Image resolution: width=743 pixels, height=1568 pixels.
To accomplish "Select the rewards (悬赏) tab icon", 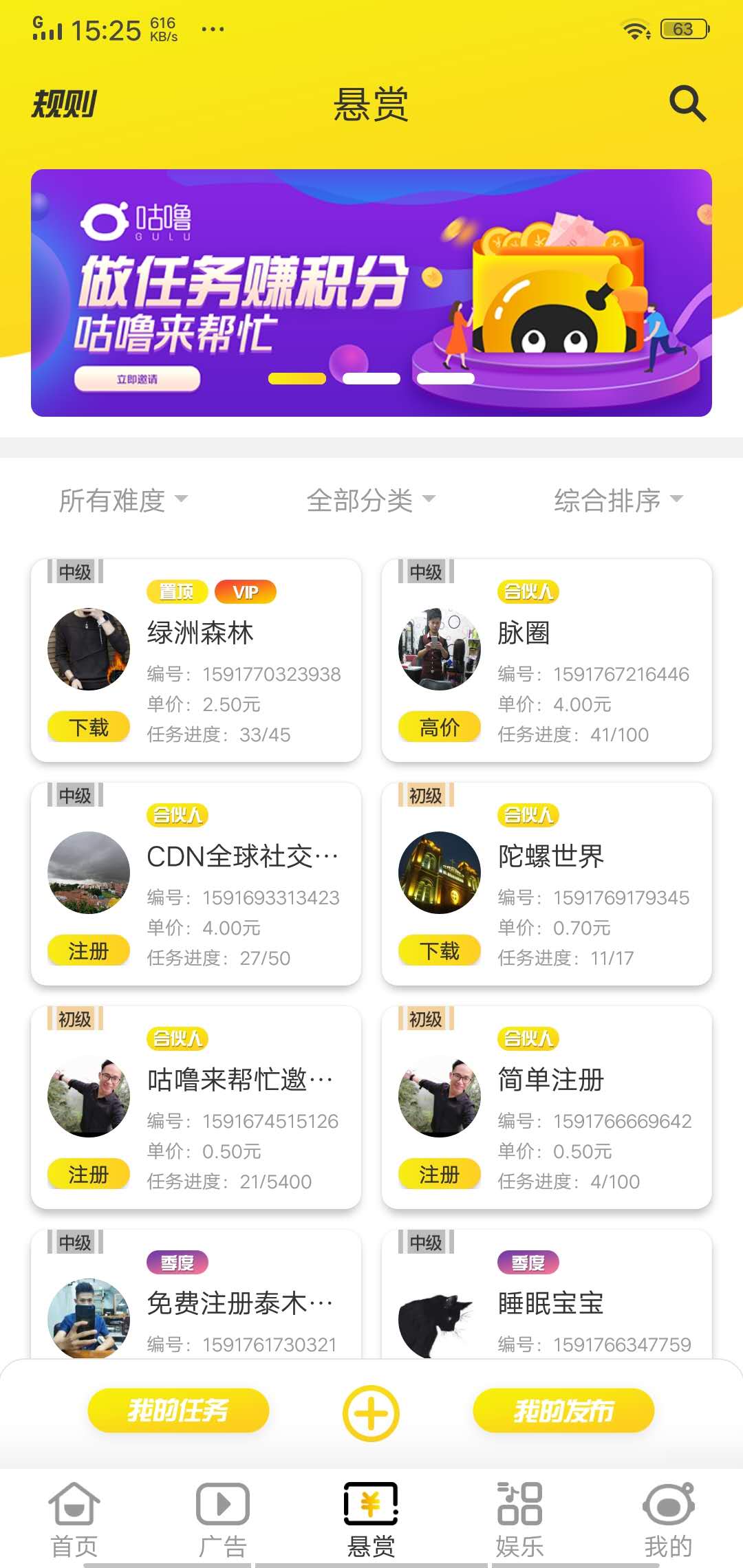I will pyautogui.click(x=370, y=1506).
